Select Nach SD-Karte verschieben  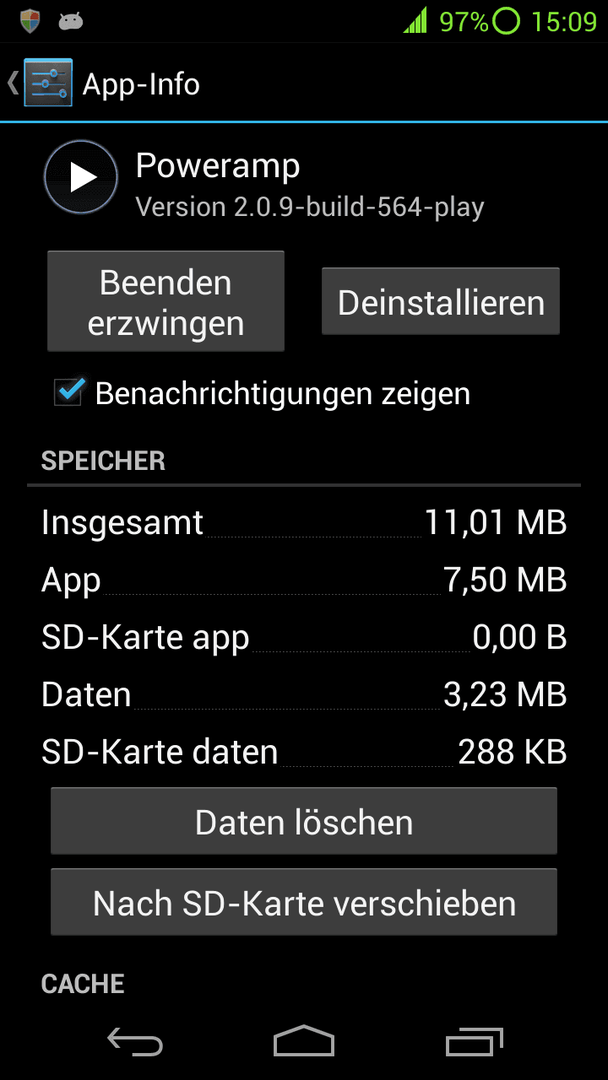(304, 902)
